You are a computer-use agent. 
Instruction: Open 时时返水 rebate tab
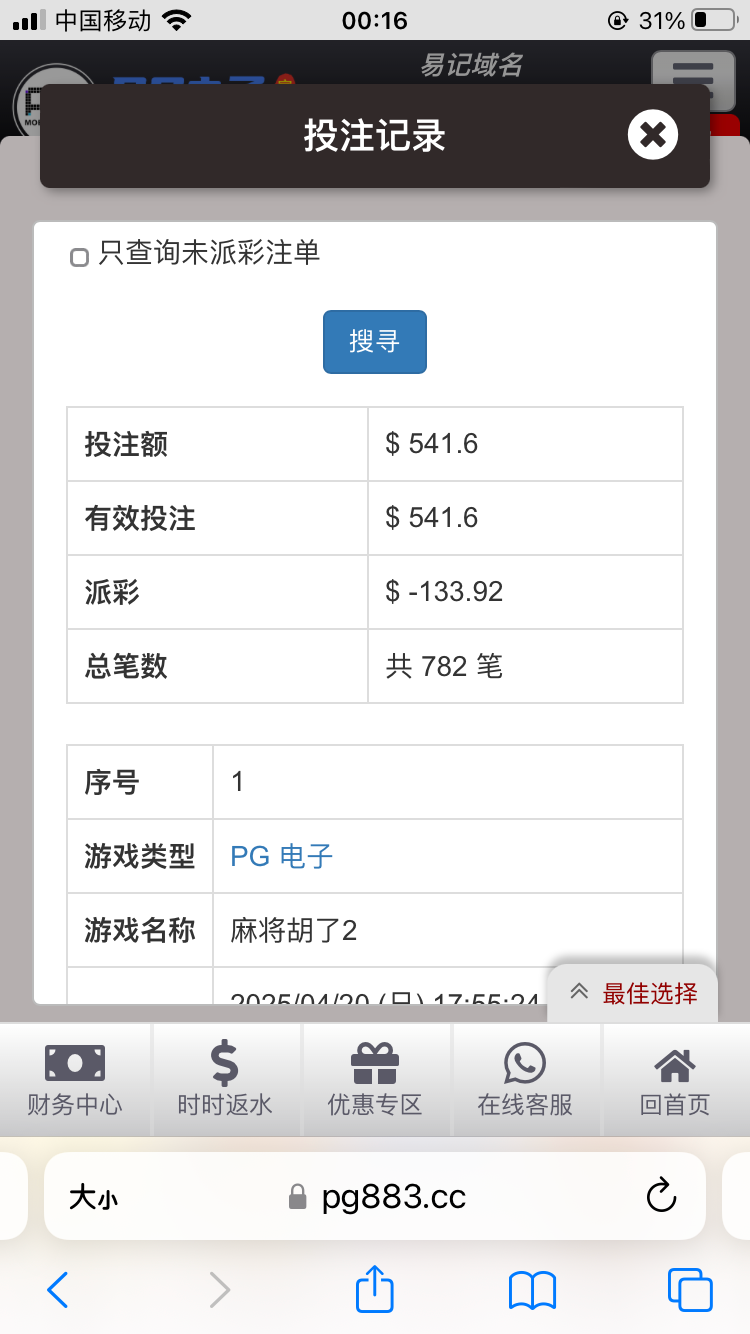[225, 1080]
